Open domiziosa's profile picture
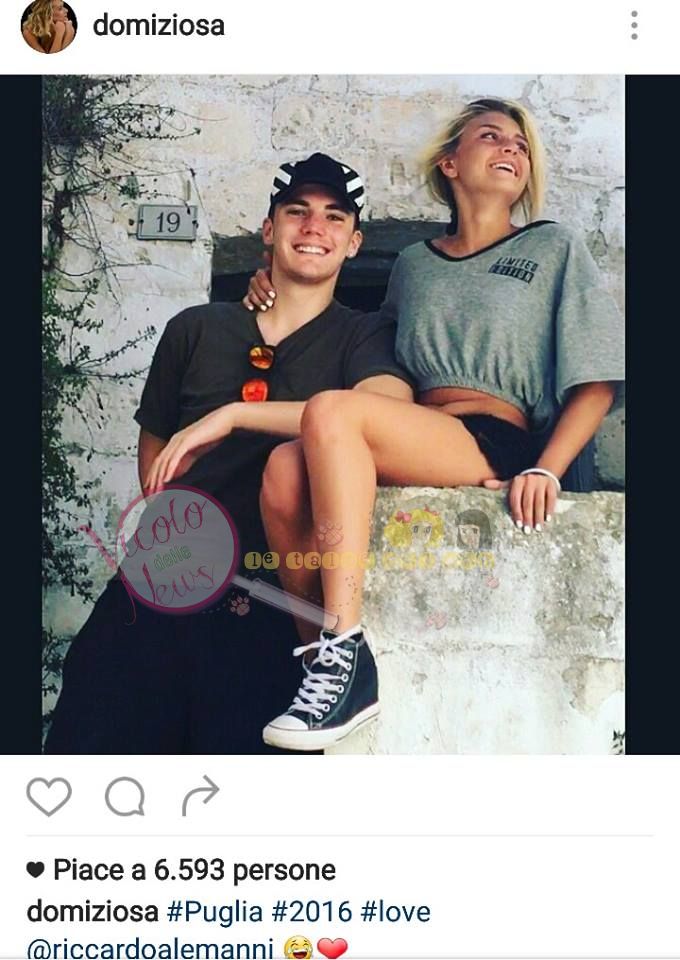Screen dimensions: 680x960 48,27
